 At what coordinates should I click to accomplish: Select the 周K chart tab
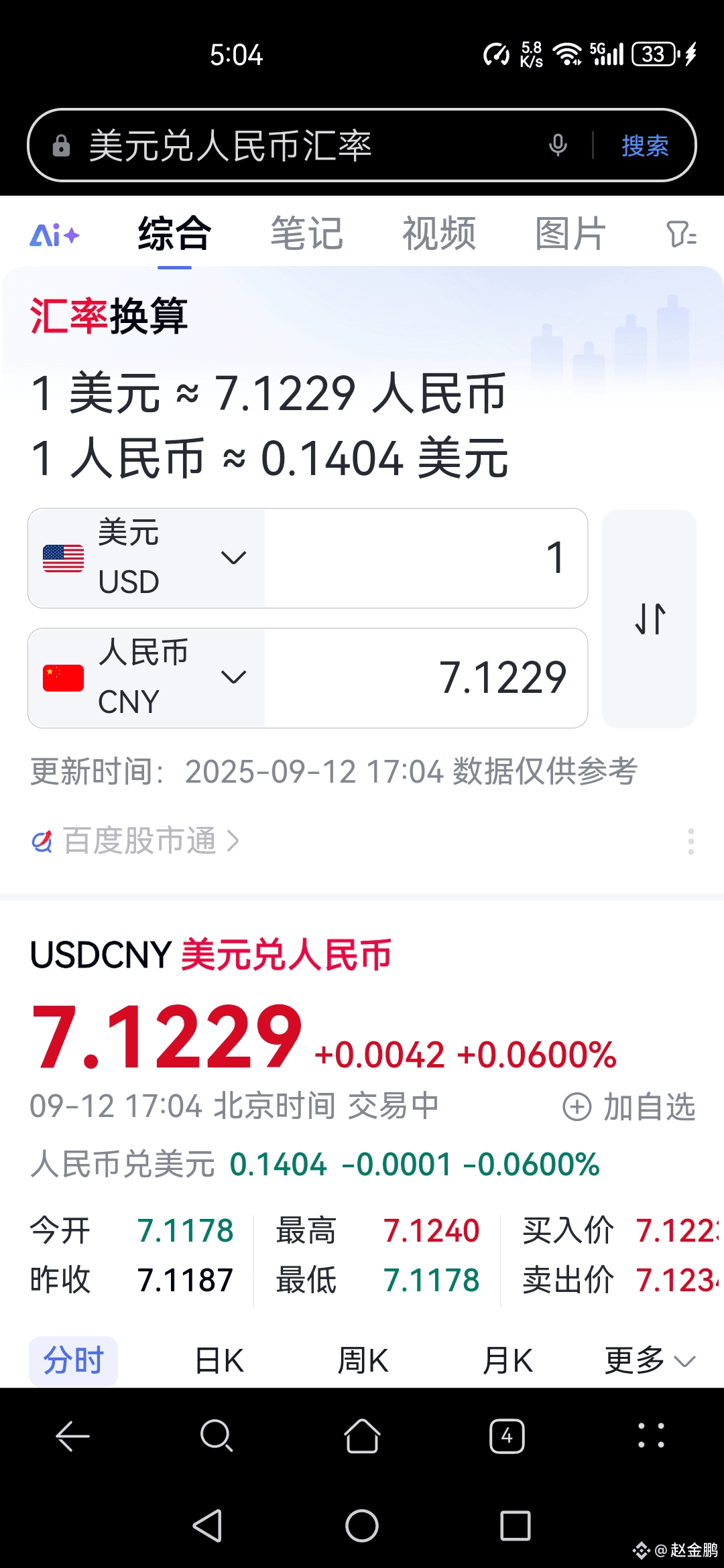point(363,1361)
